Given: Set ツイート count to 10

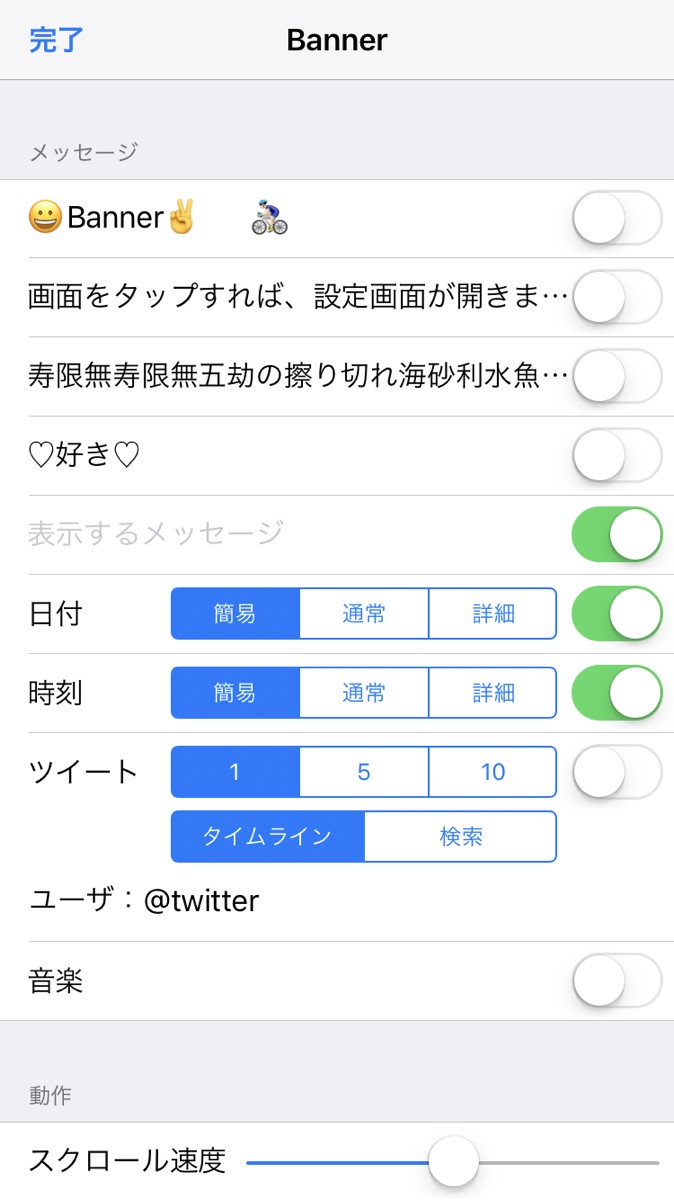Looking at the screenshot, I should pyautogui.click(x=493, y=771).
